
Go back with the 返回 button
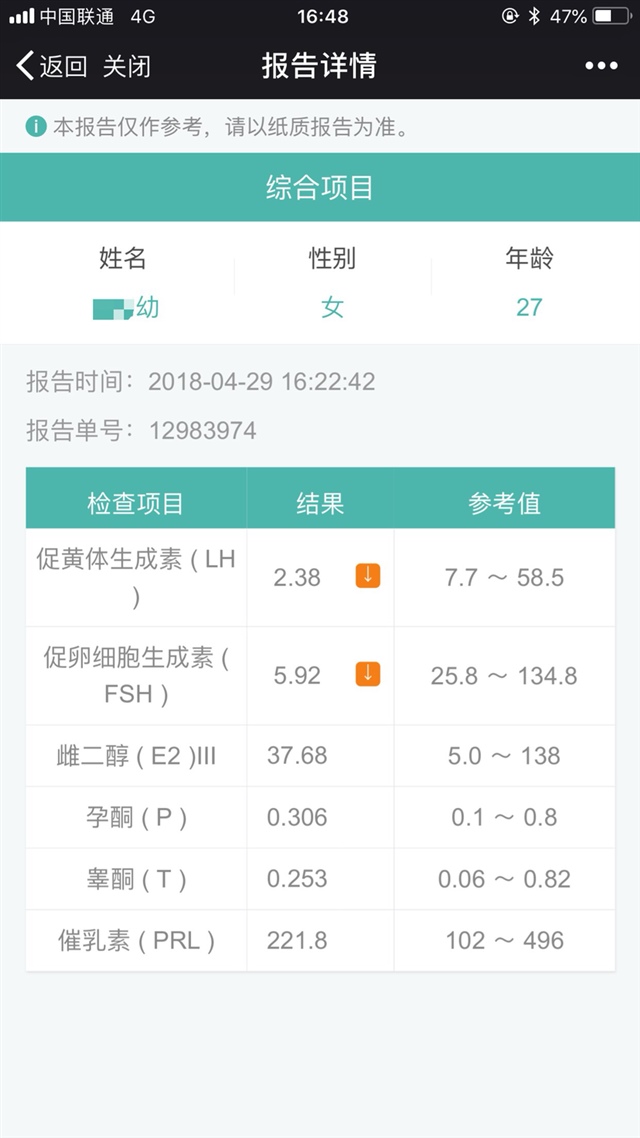click(x=52, y=66)
